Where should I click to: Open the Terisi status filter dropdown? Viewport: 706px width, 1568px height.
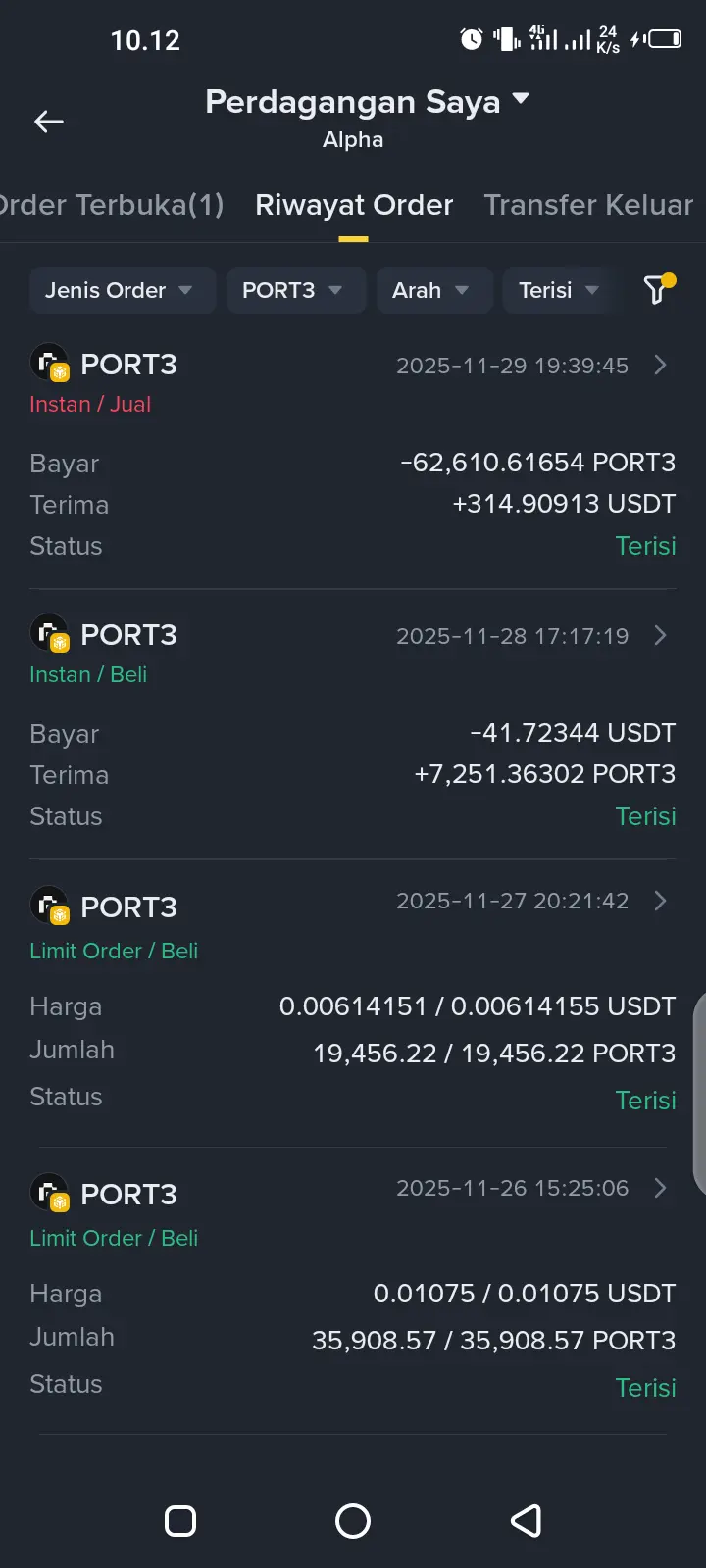(x=559, y=290)
